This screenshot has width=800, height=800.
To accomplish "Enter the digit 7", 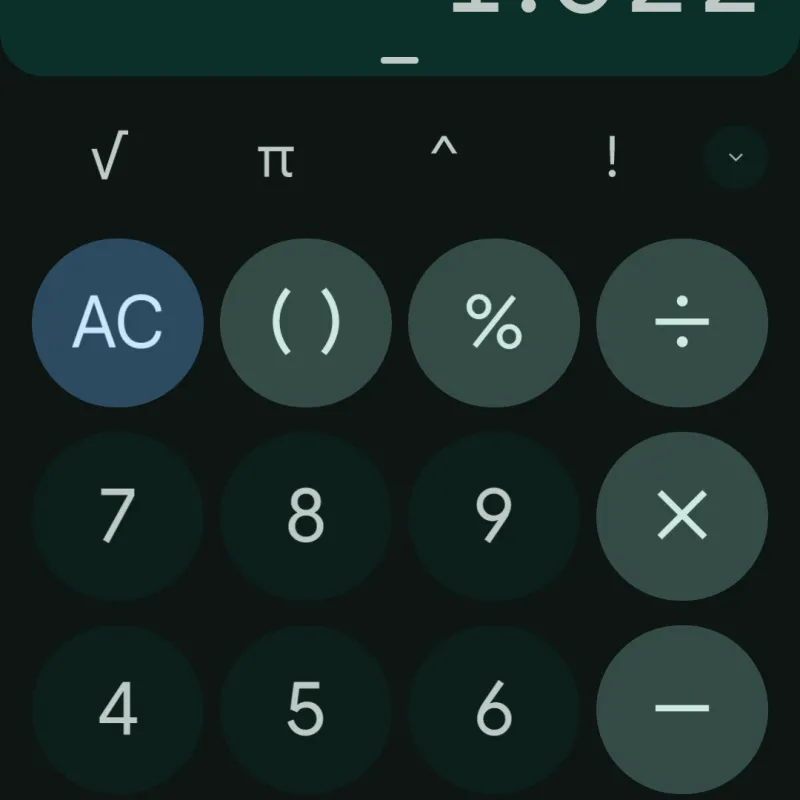I will (118, 516).
